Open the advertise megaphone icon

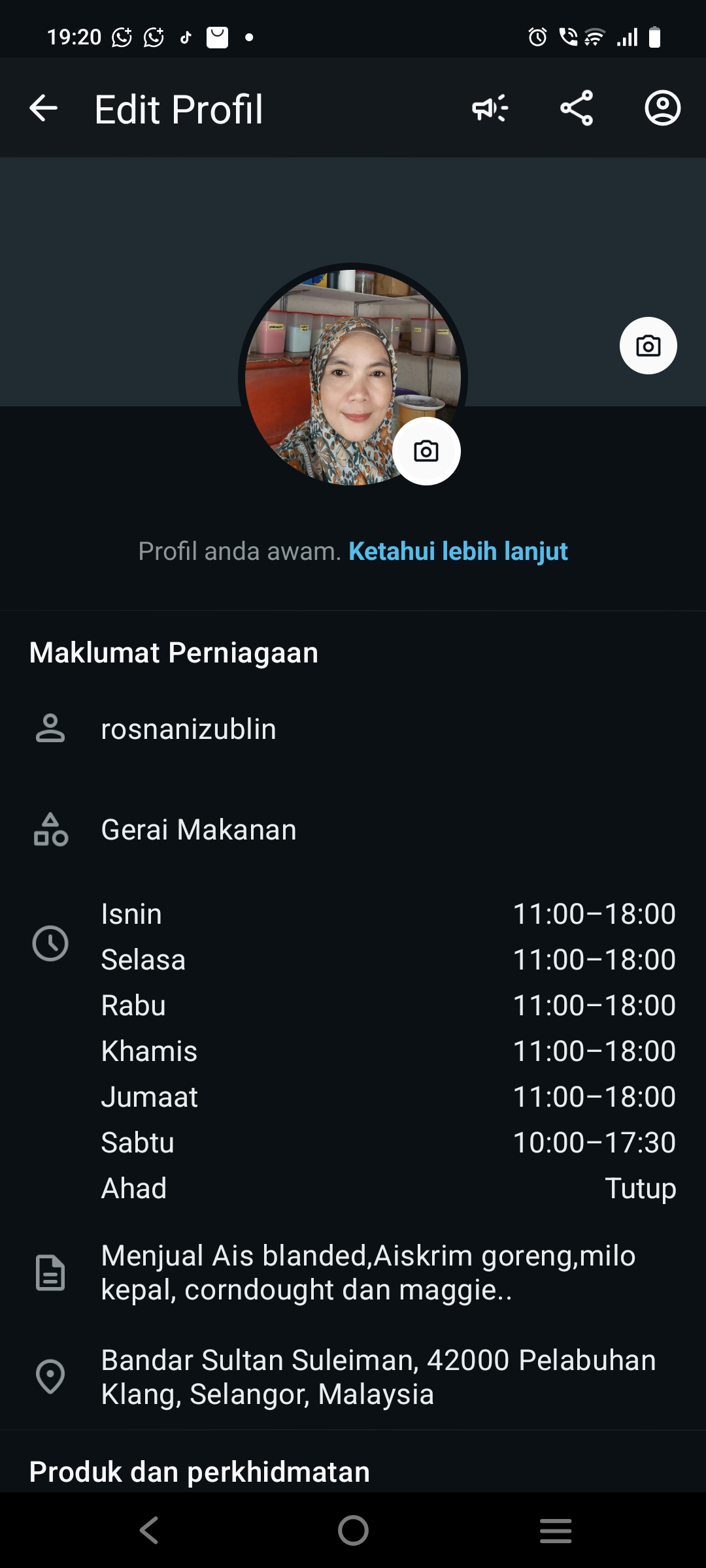tap(490, 108)
